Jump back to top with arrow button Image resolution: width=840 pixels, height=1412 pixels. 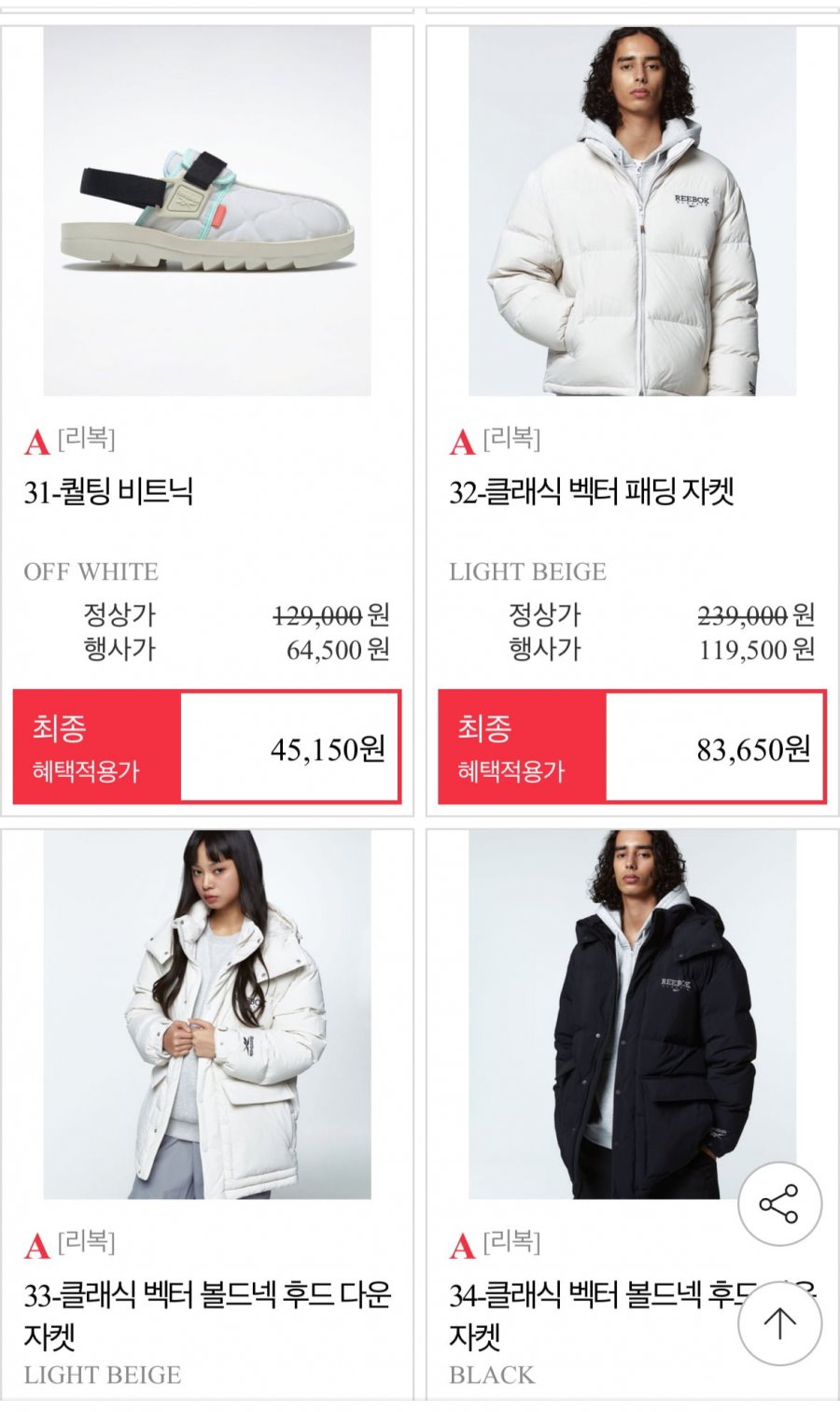point(779,1322)
